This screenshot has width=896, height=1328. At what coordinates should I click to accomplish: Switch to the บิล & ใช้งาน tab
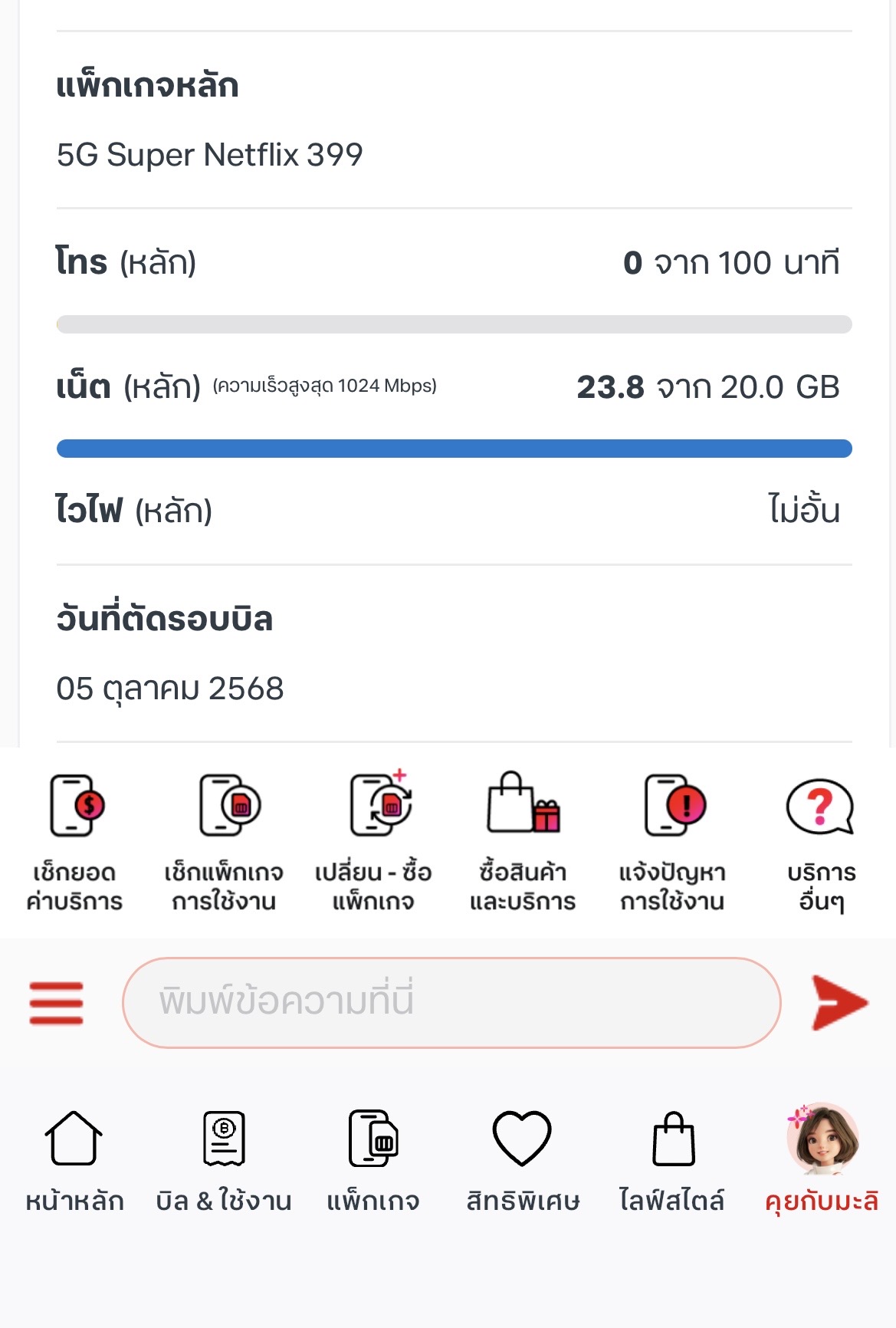tap(224, 1160)
